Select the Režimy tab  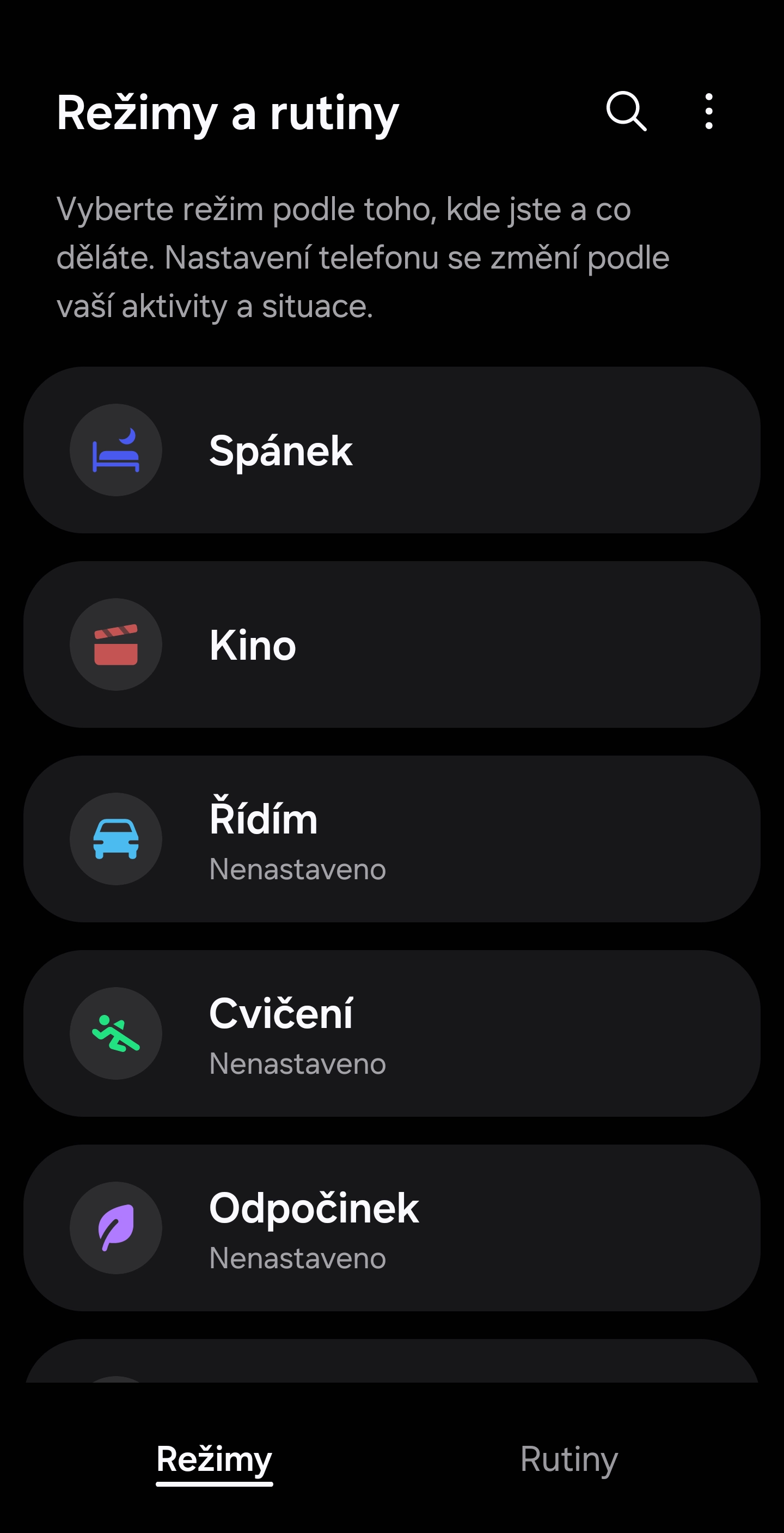[x=214, y=1459]
